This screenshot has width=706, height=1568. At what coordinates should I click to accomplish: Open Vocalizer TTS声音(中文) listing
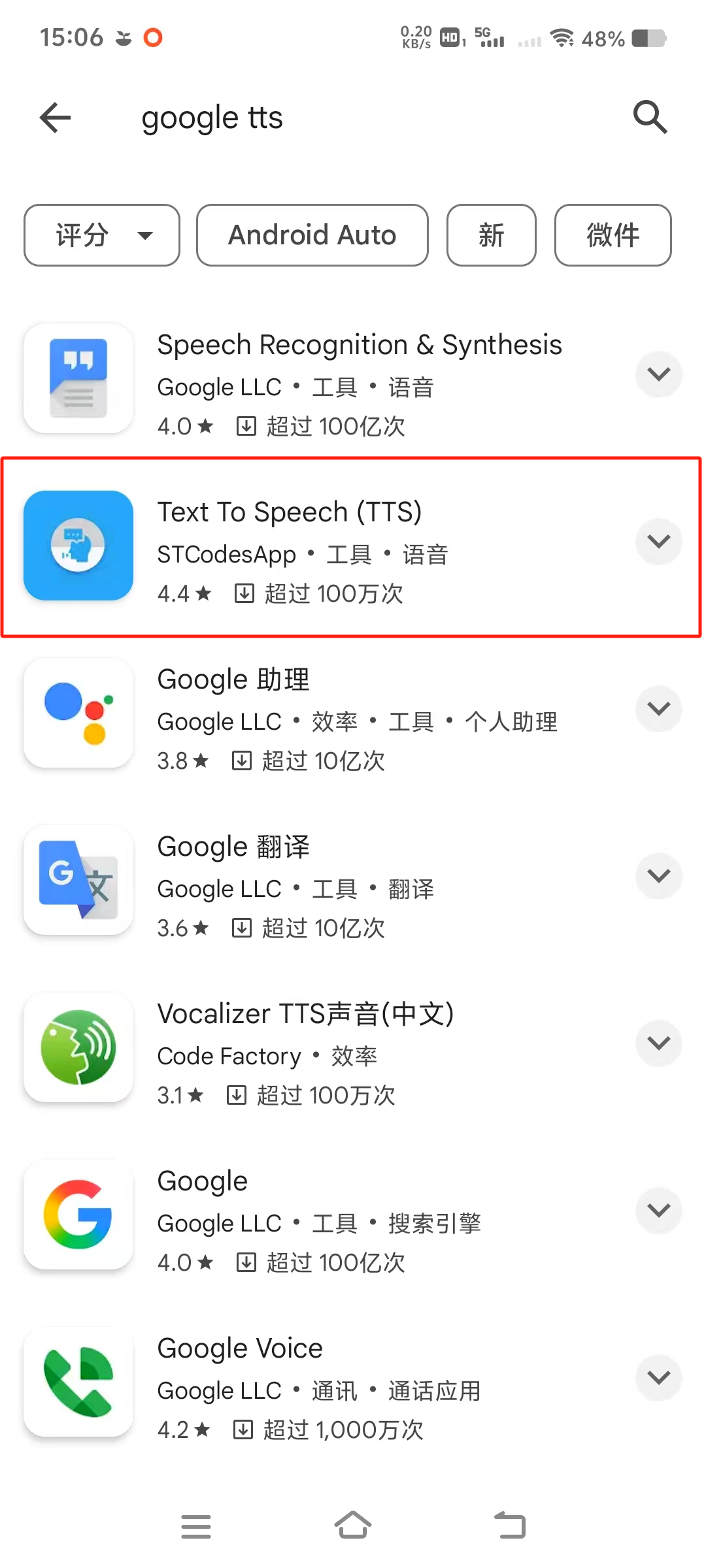320,1049
